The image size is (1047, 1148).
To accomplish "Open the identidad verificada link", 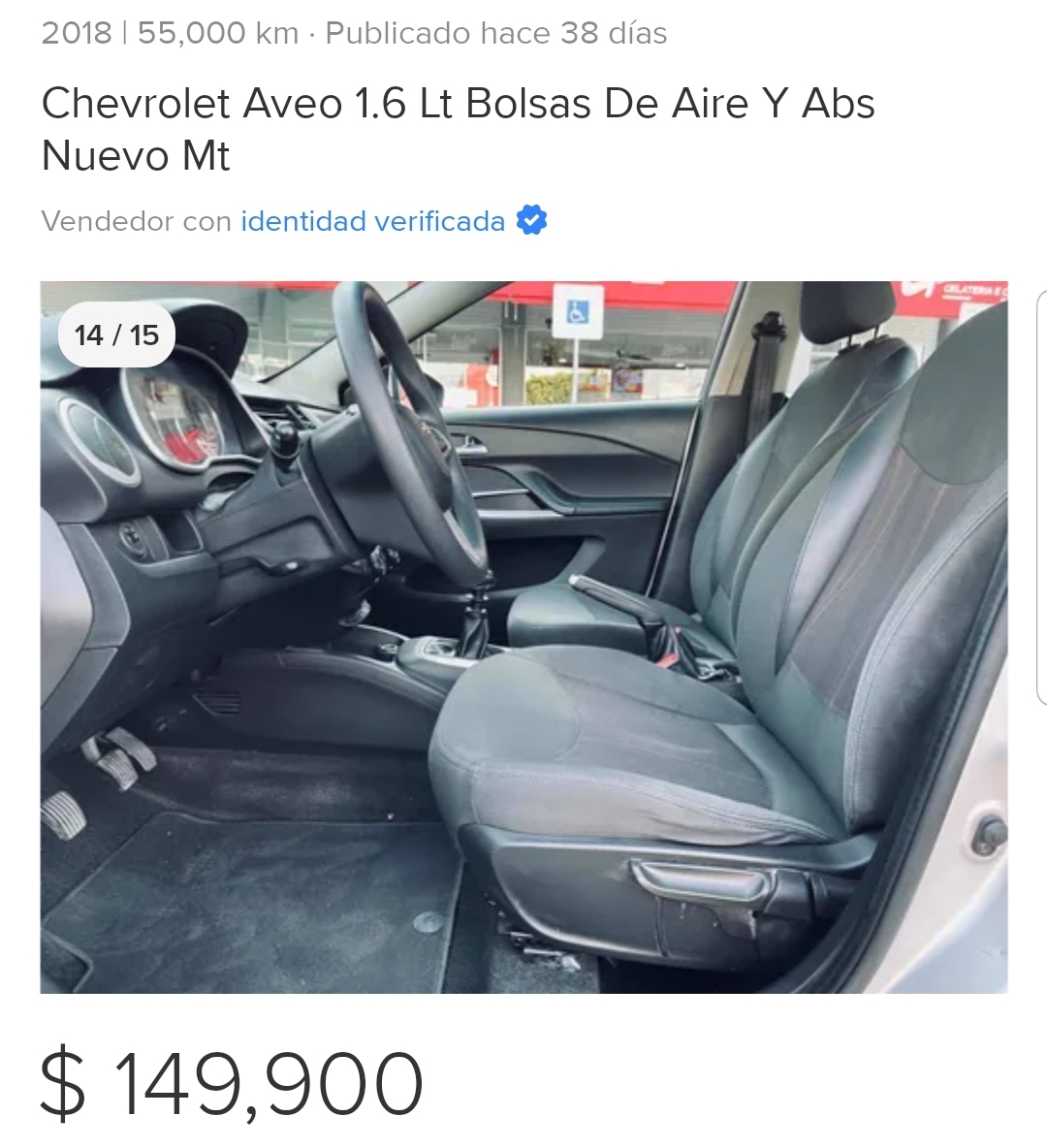I will (x=373, y=222).
